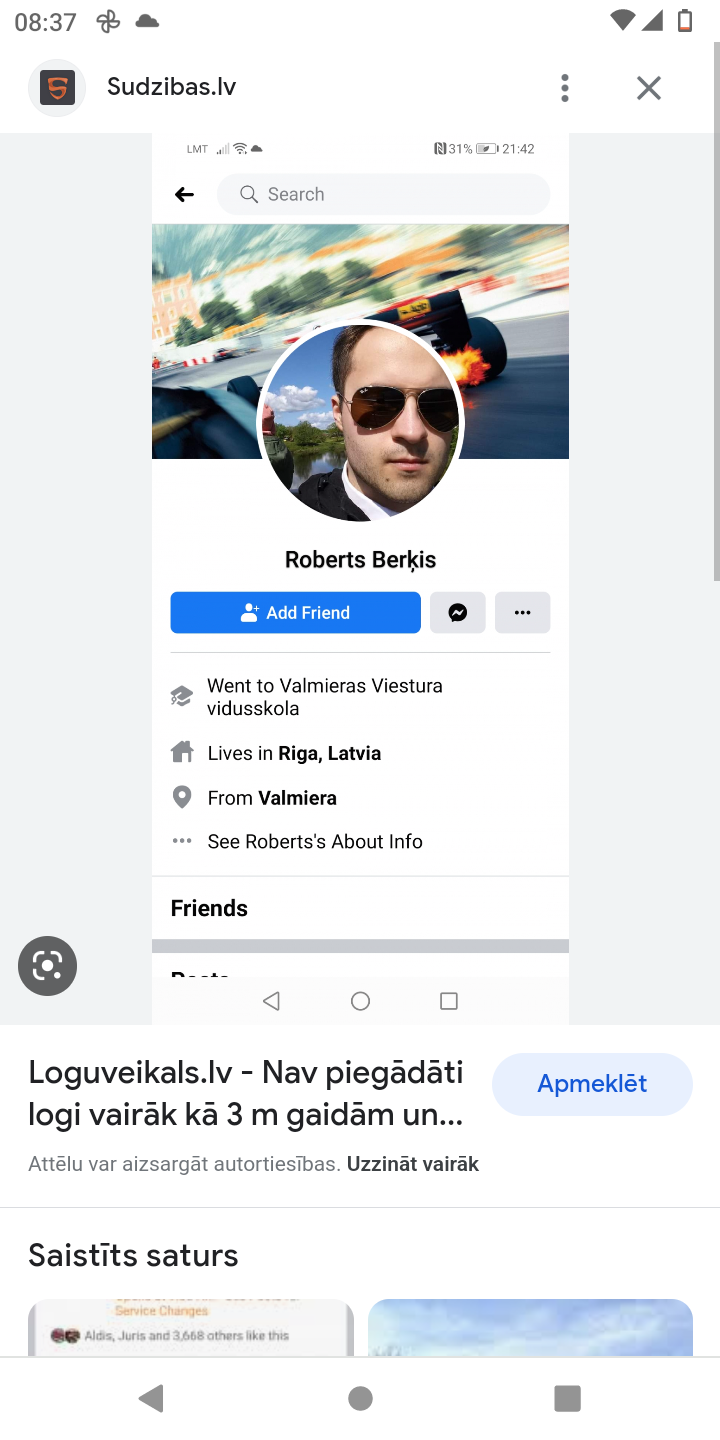Go back with the system back button
720x1440 pixels.
click(152, 1398)
